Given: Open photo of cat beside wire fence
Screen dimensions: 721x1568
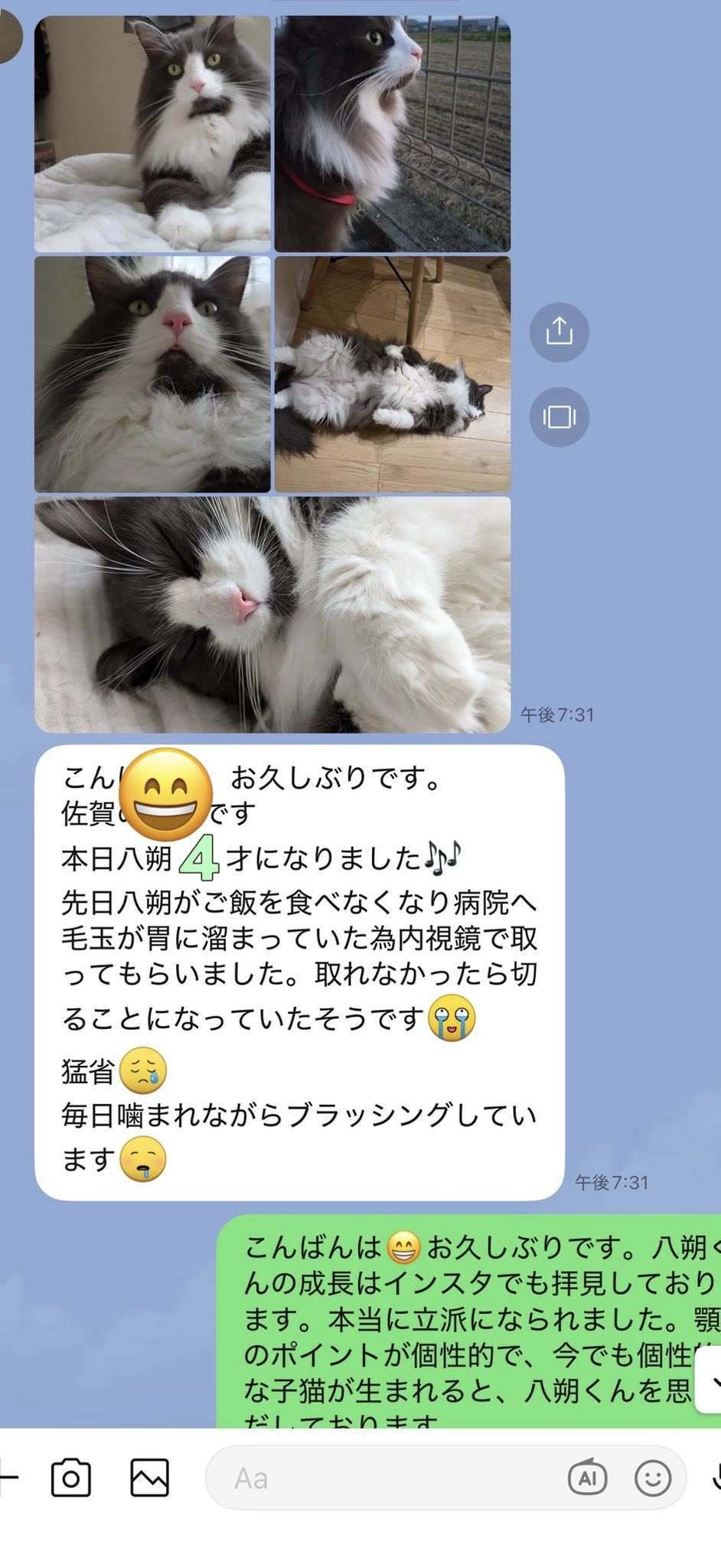Looking at the screenshot, I should point(393,134).
